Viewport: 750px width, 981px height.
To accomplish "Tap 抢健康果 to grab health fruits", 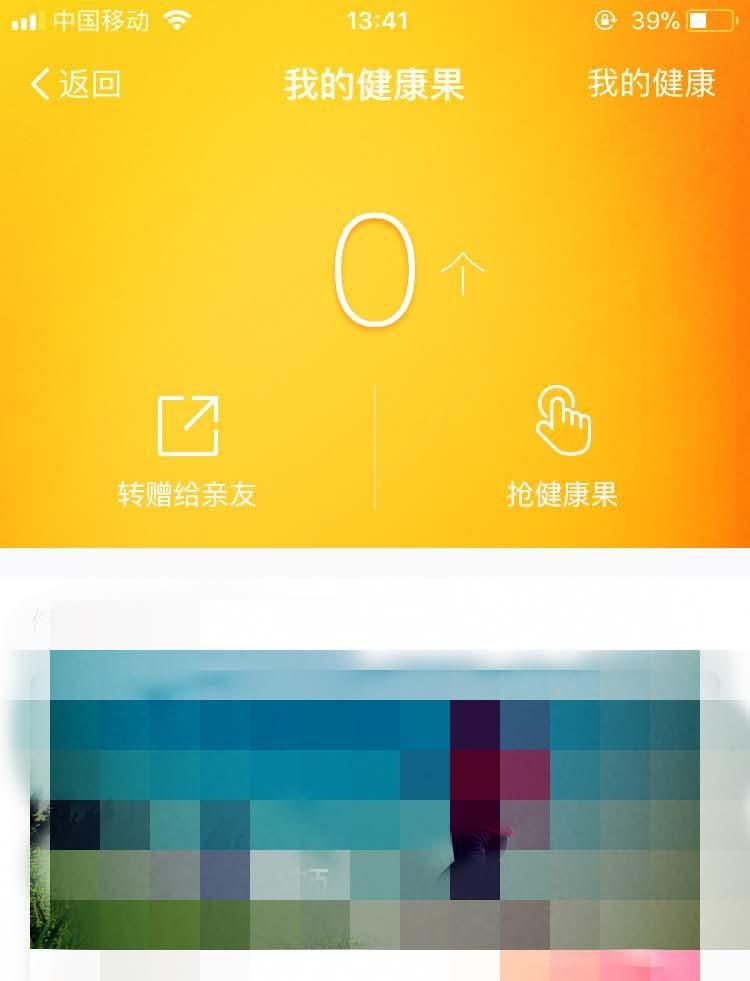I will pyautogui.click(x=565, y=494).
